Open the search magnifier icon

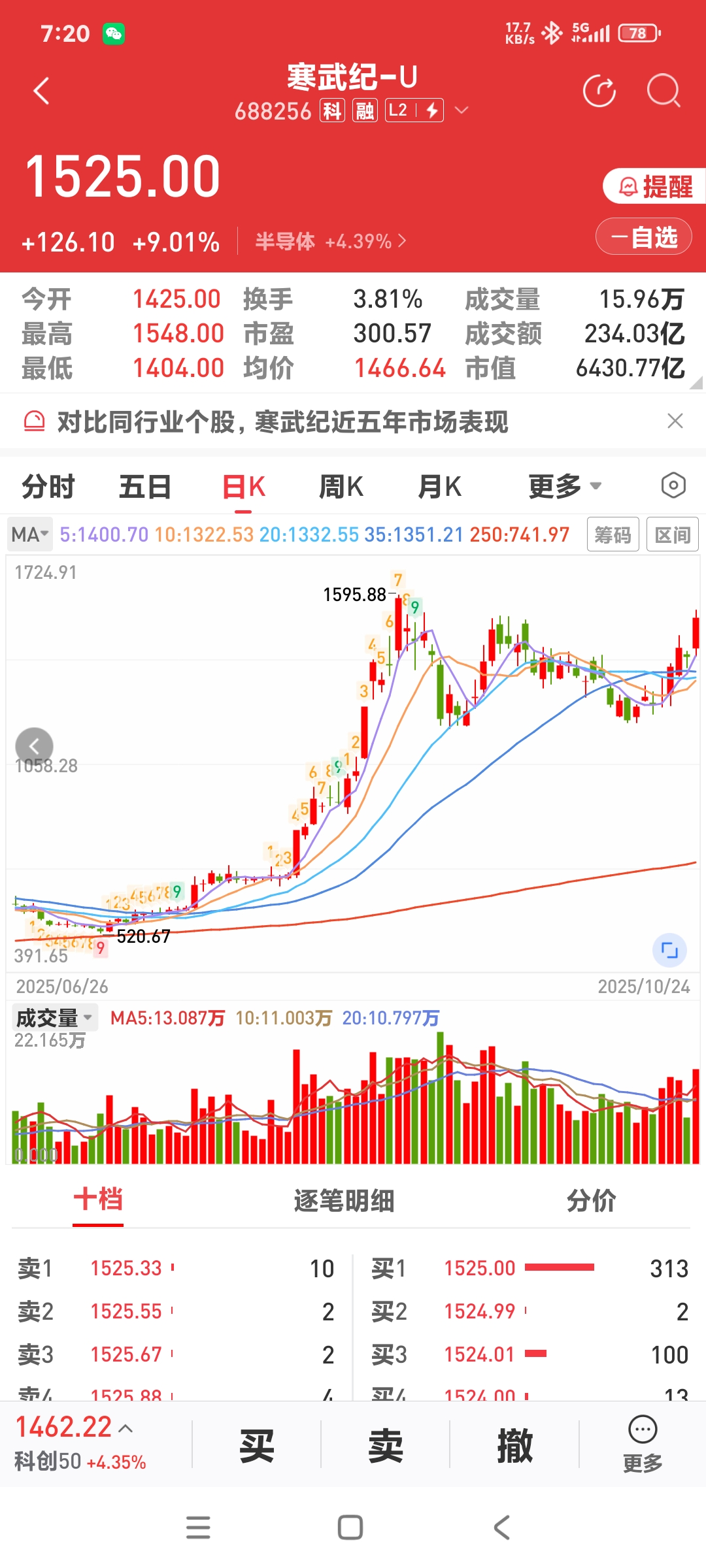[664, 91]
